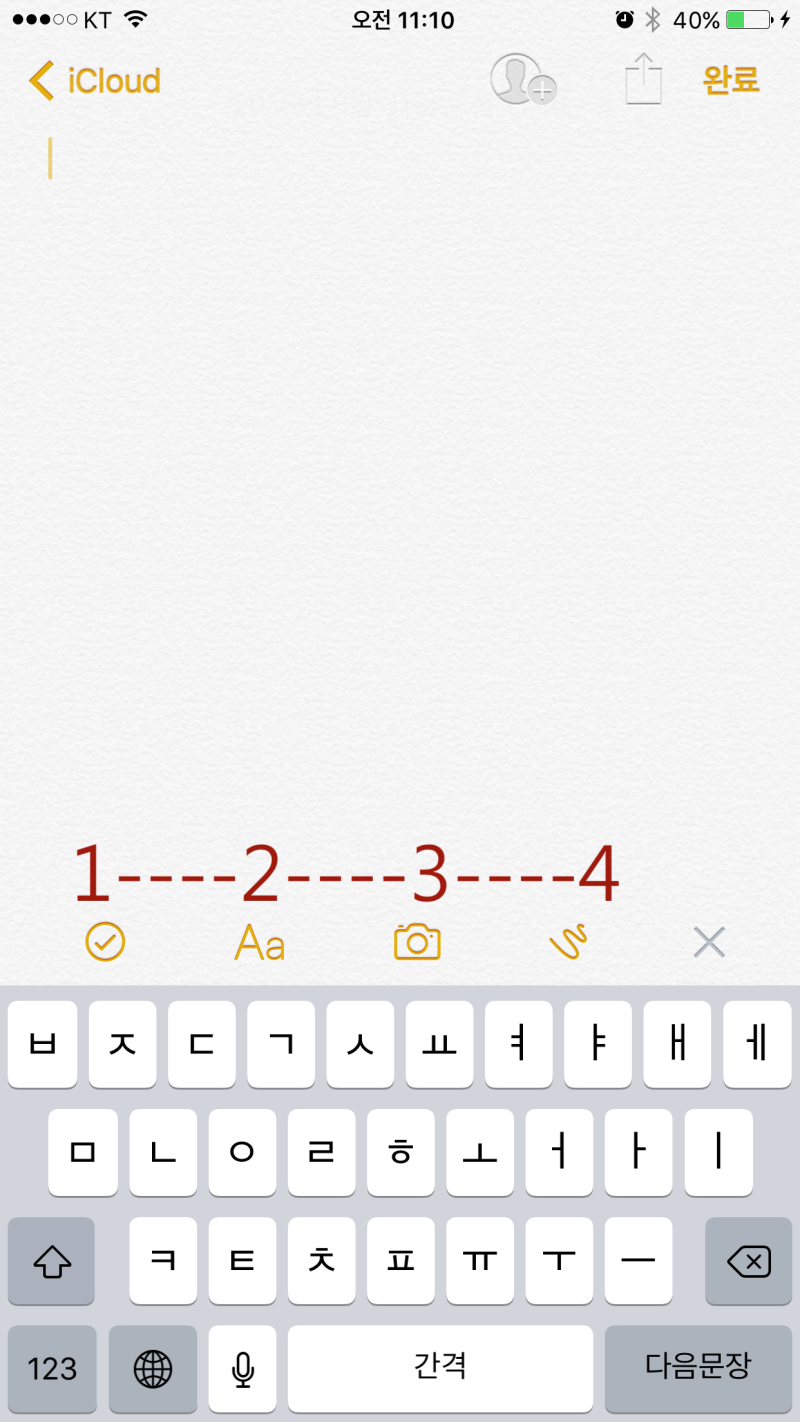The image size is (800, 1422).
Task: Add a photo with the camera icon
Action: click(x=417, y=942)
